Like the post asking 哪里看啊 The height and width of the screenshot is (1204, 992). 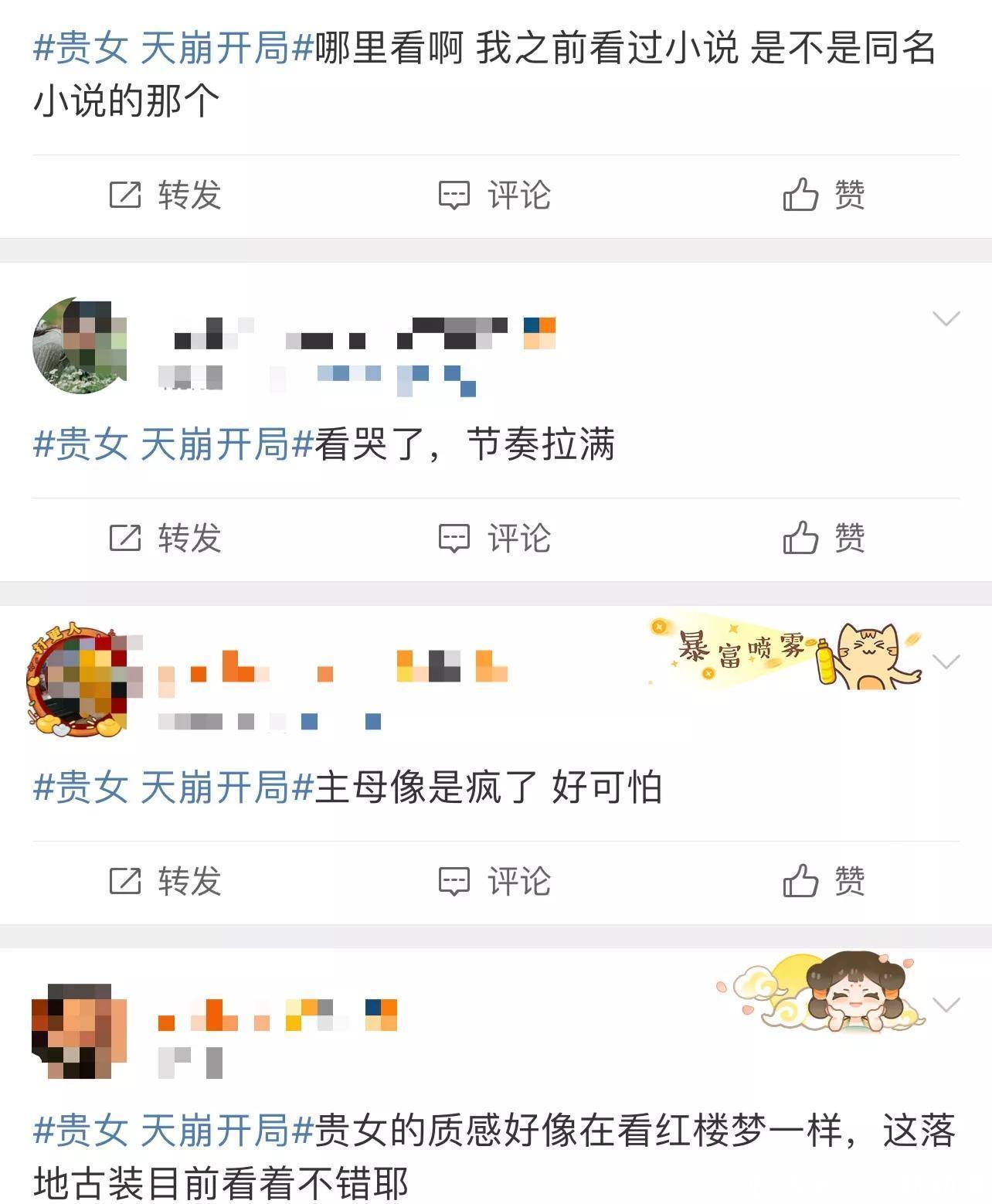click(824, 195)
